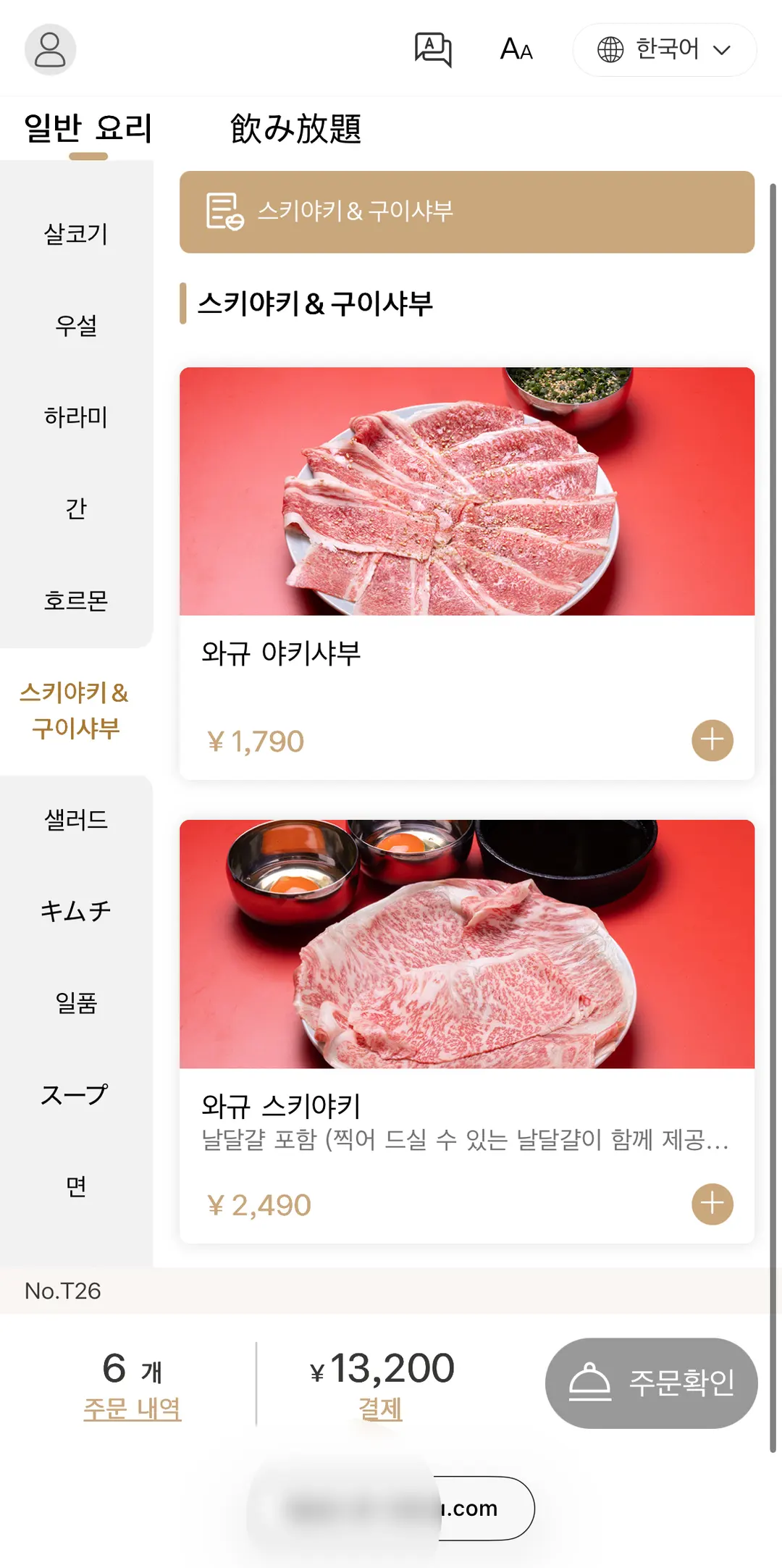Select the 우설 category
The width and height of the screenshot is (782, 1568).
click(x=76, y=325)
